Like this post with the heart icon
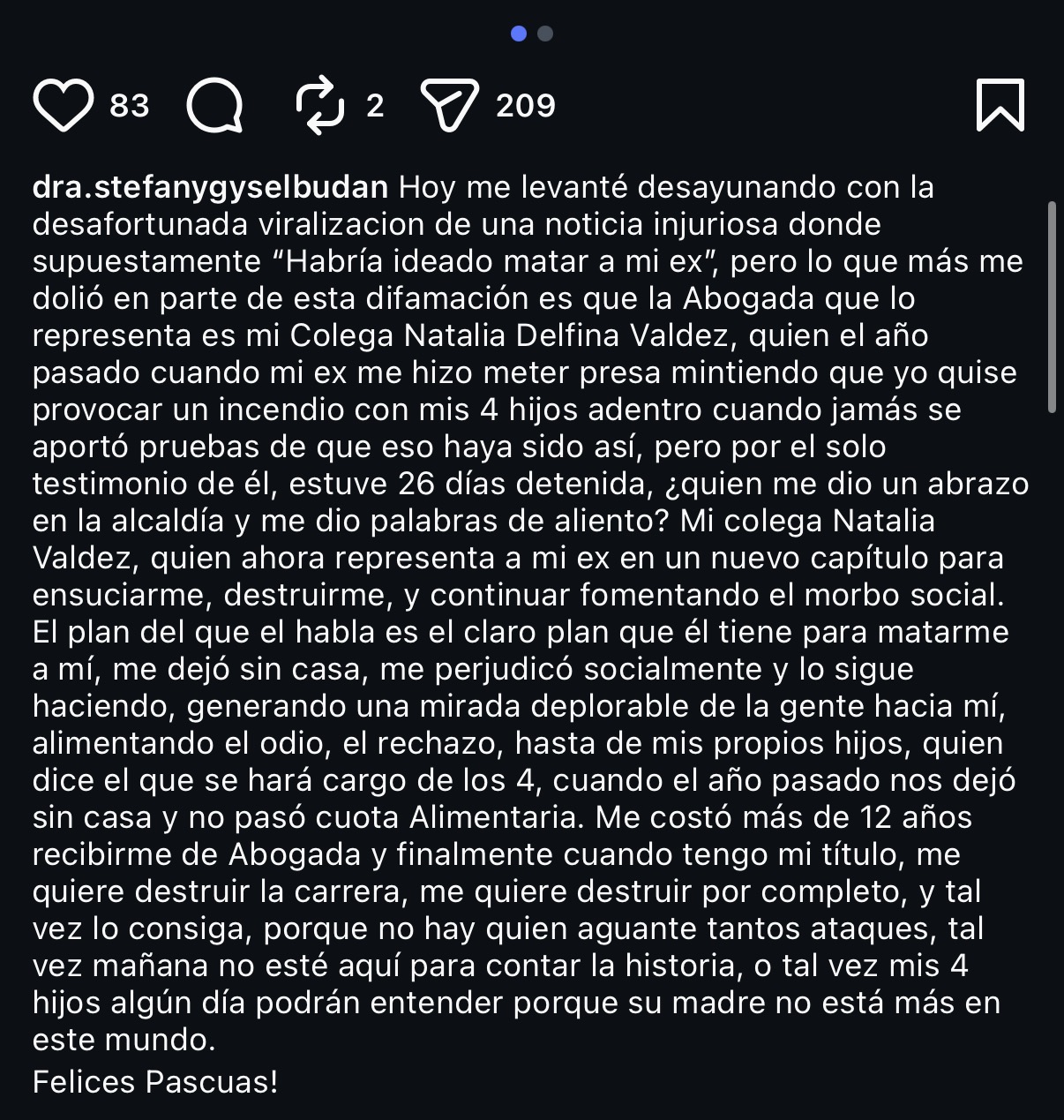This screenshot has width=1064, height=1120. [x=63, y=105]
